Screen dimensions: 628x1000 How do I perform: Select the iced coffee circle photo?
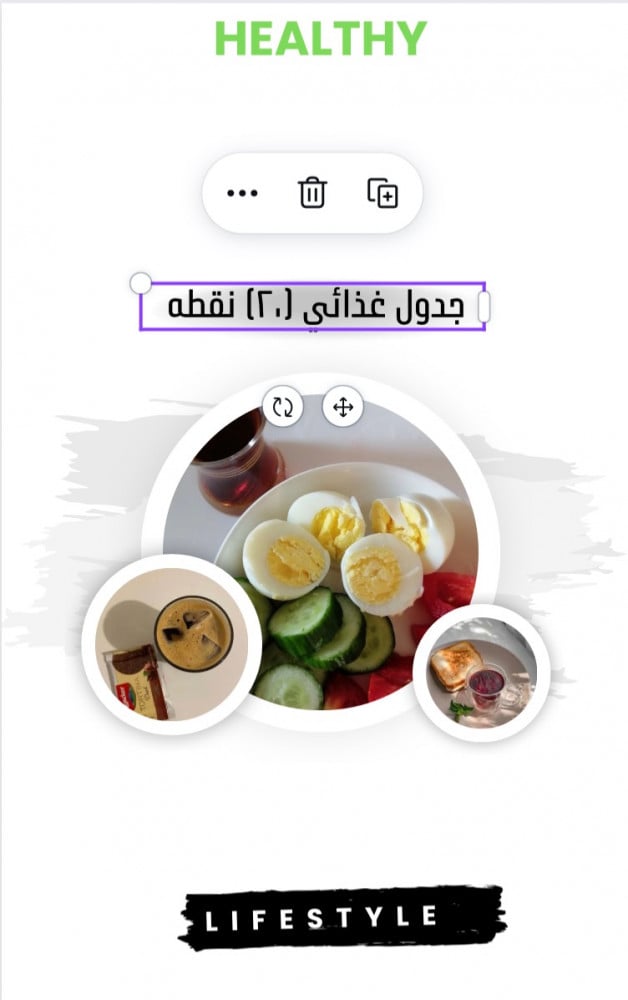170,643
